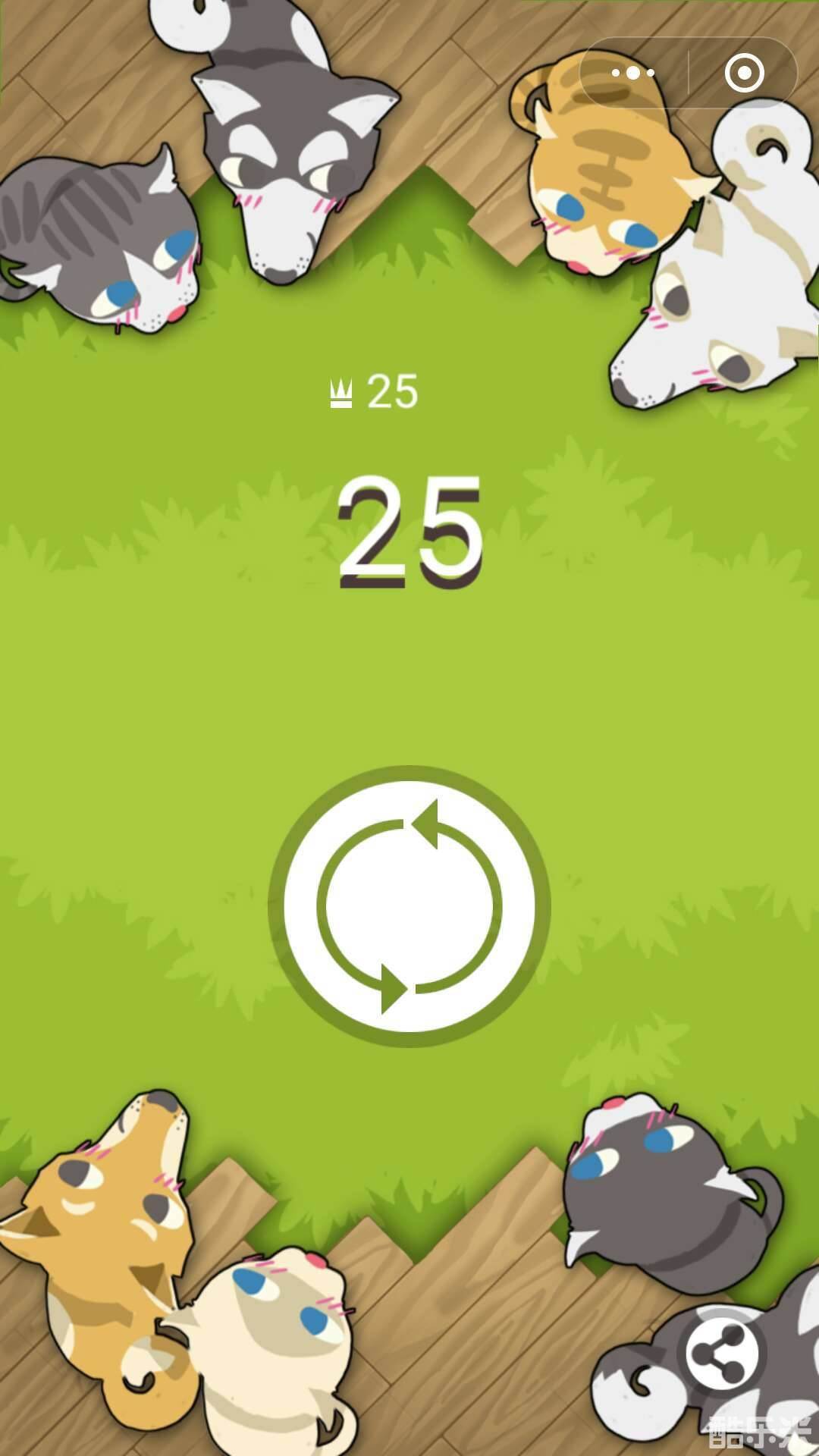Restart the game with the replay button

(409, 907)
